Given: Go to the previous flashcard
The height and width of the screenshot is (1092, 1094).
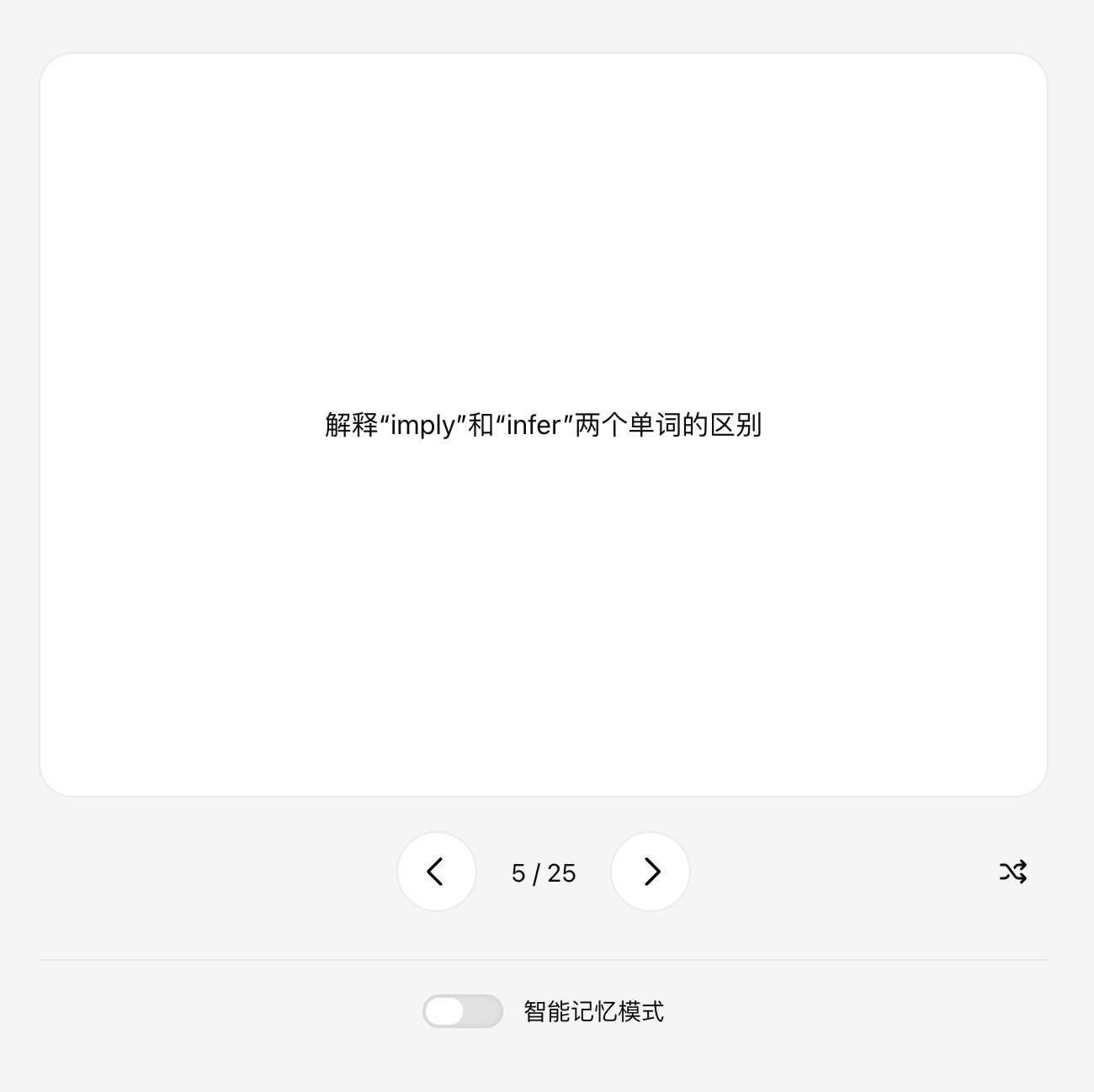Looking at the screenshot, I should pos(436,872).
